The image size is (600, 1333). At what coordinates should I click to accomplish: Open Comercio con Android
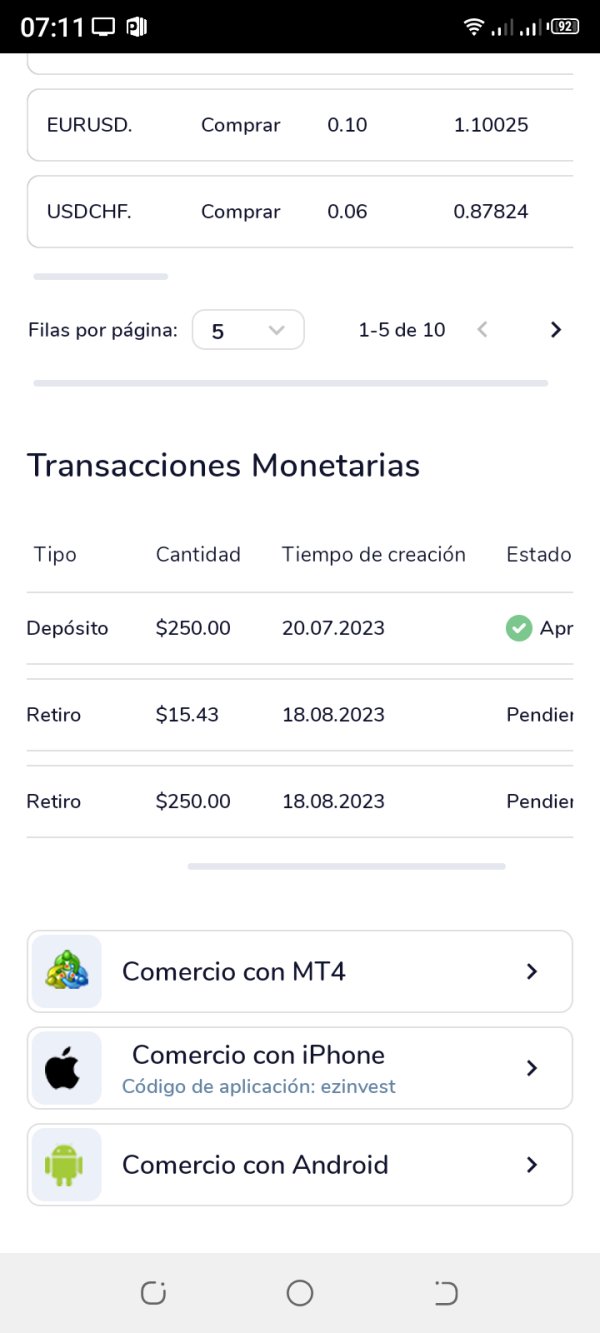pos(300,1165)
